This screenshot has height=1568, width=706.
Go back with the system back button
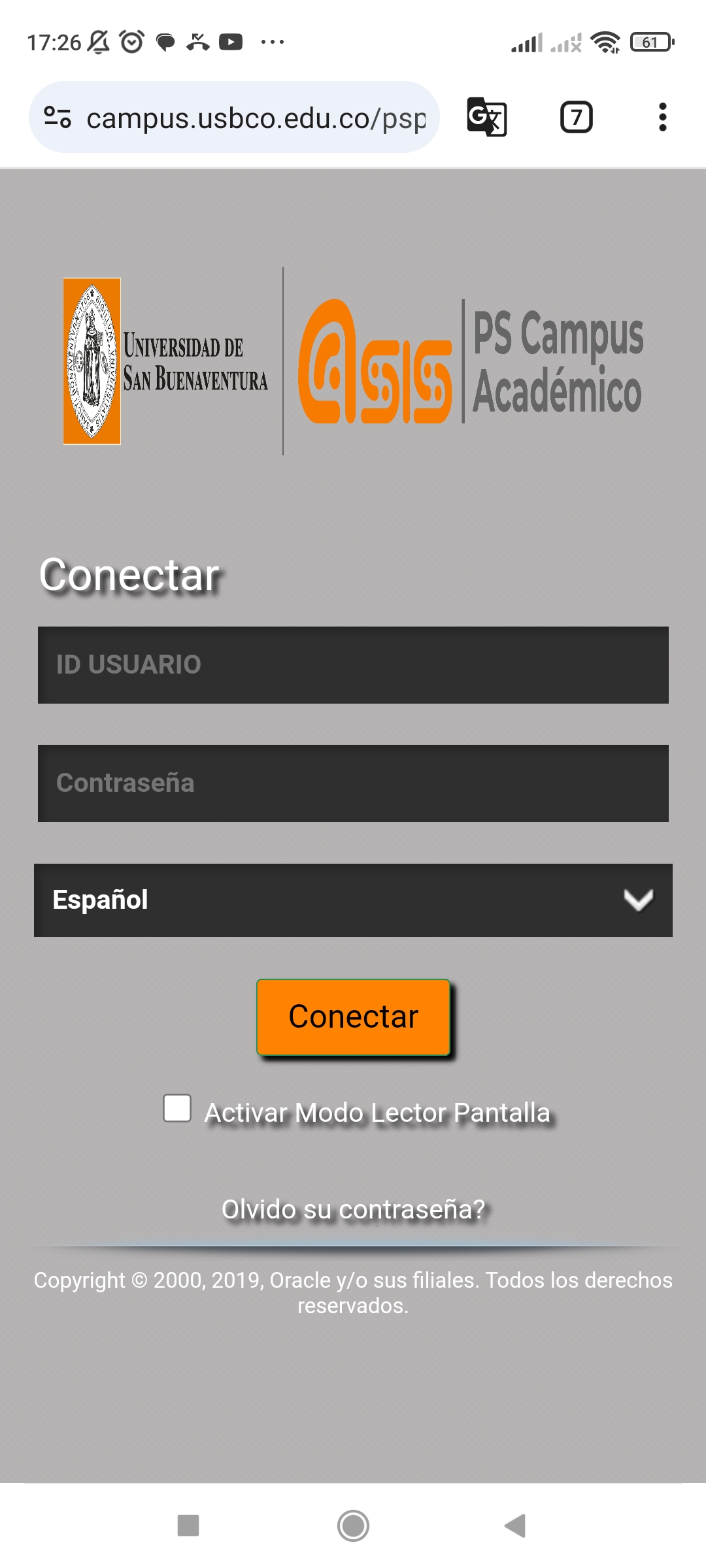coord(515,1526)
